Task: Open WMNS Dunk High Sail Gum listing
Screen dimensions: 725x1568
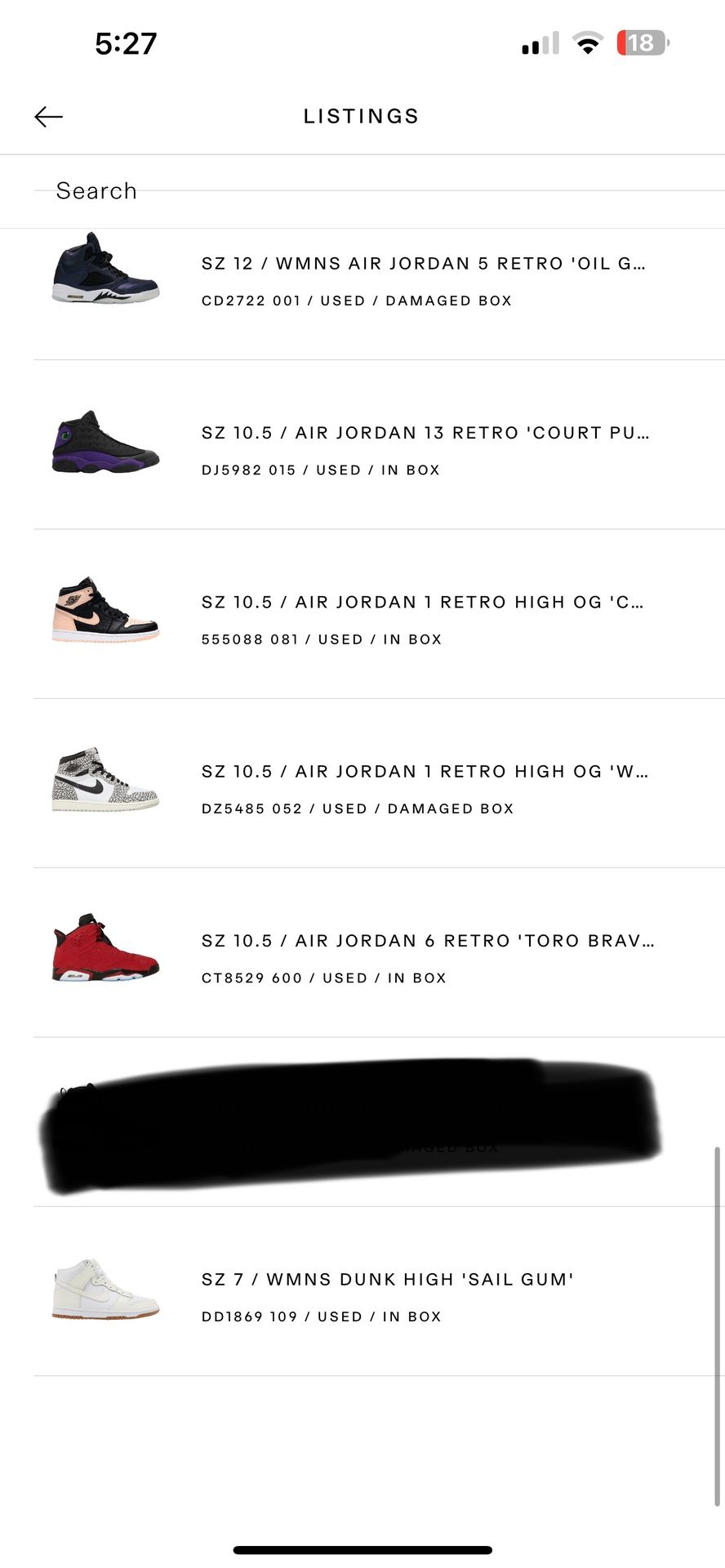Action: coord(388,1296)
